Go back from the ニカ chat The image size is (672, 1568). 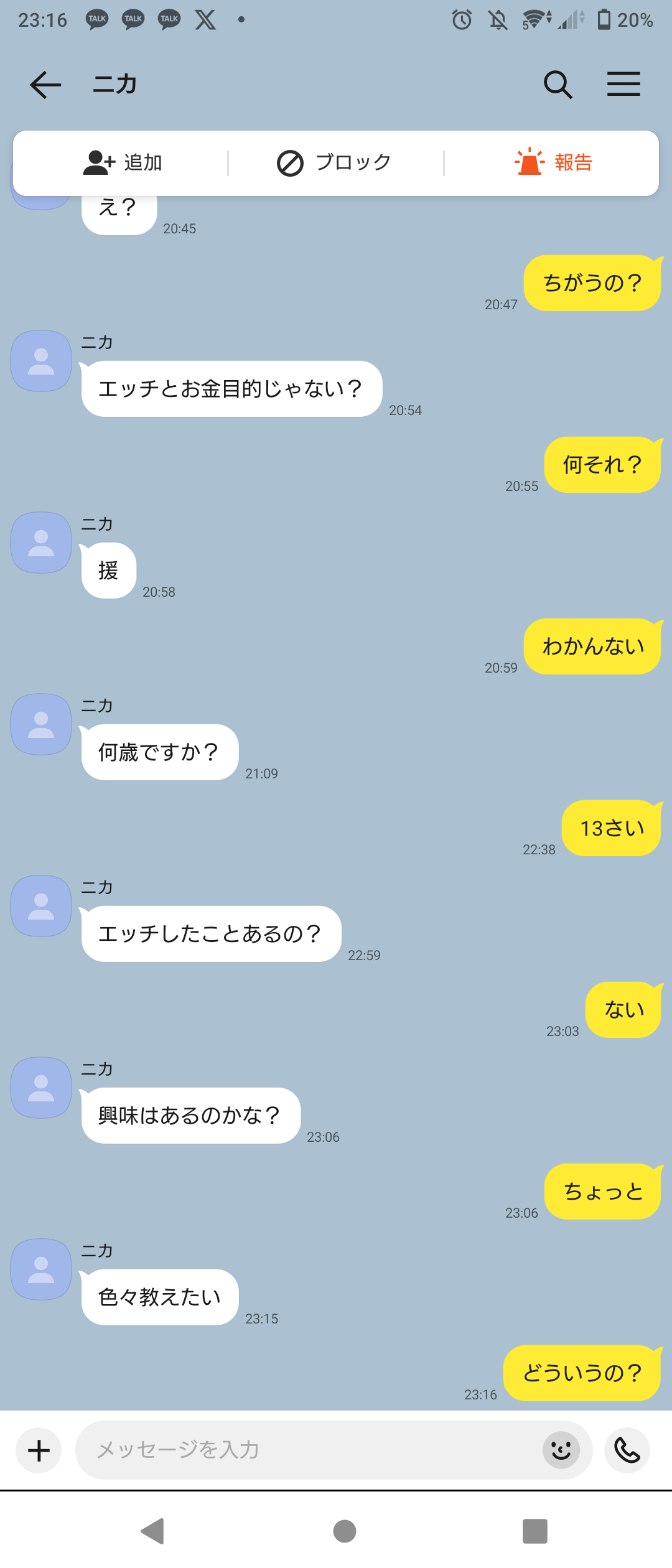coord(45,85)
